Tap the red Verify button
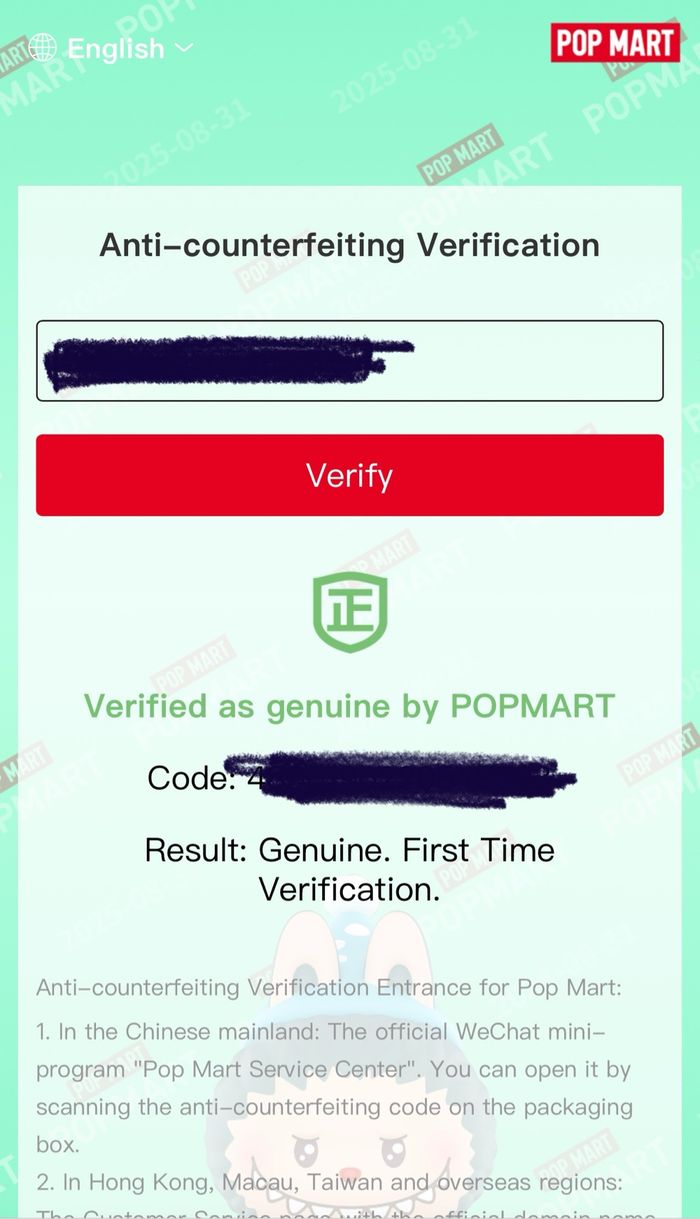700x1219 pixels. [349, 475]
